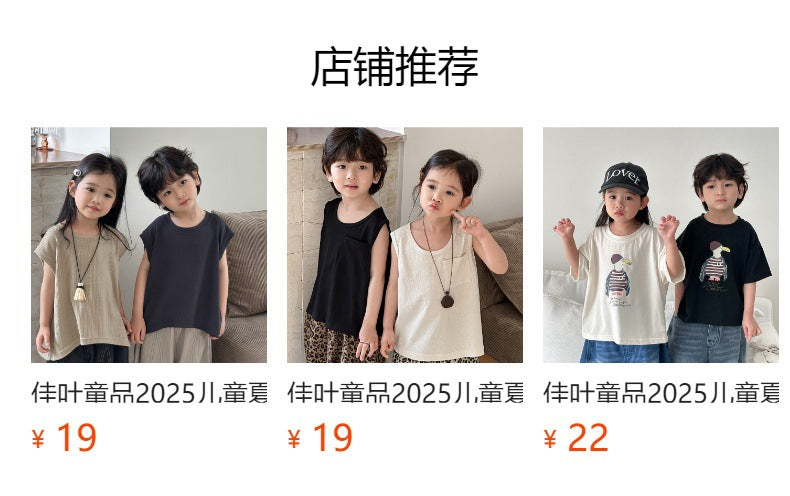Open the ¥19 black and cream vests product
Screen dimensions: 790x496
tap(404, 245)
